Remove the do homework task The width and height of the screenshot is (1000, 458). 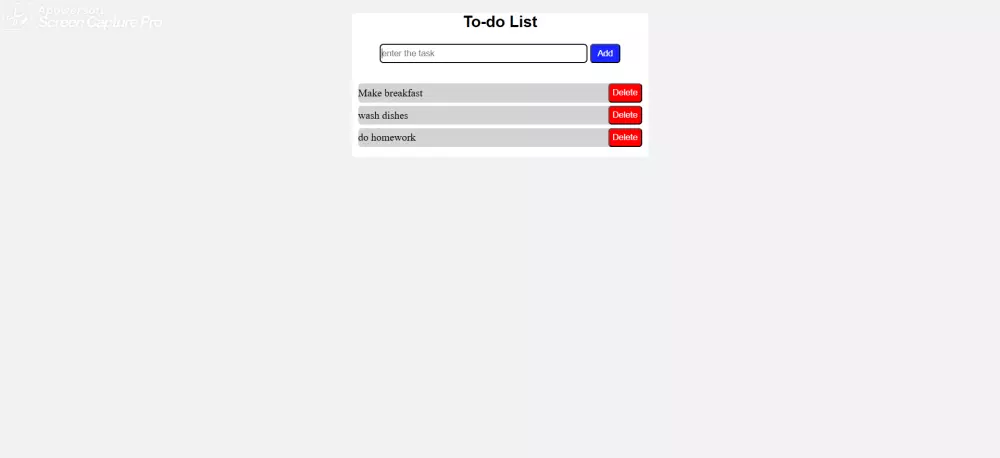click(x=625, y=137)
